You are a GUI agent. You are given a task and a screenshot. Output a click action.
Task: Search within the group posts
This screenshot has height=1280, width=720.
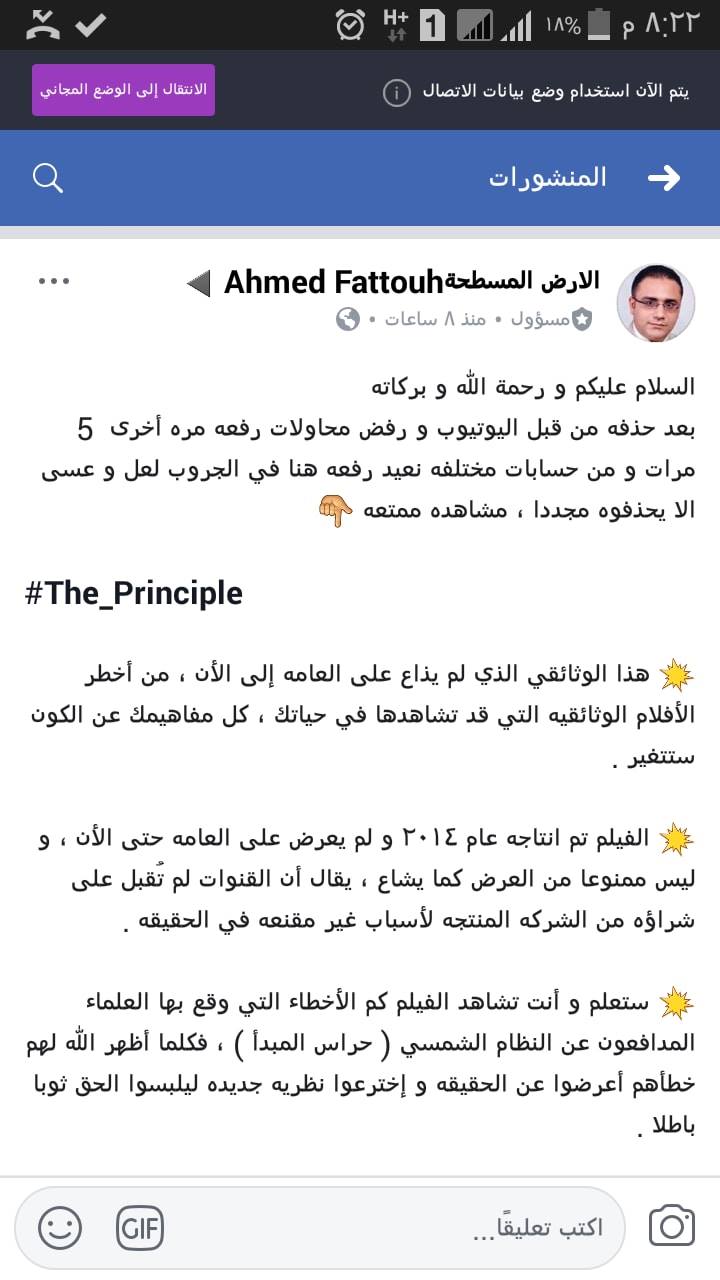[48, 178]
